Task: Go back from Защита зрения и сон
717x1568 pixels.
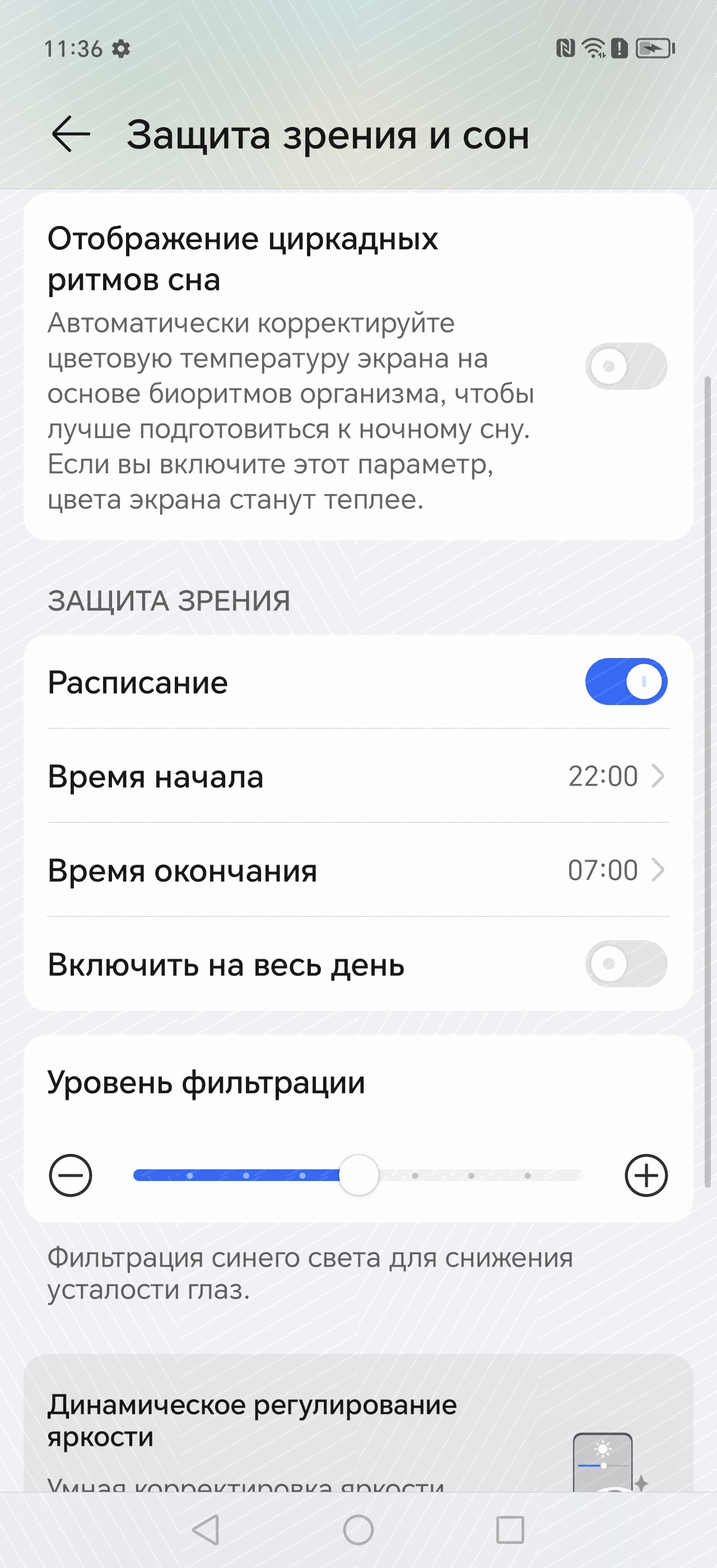Action: [x=71, y=134]
